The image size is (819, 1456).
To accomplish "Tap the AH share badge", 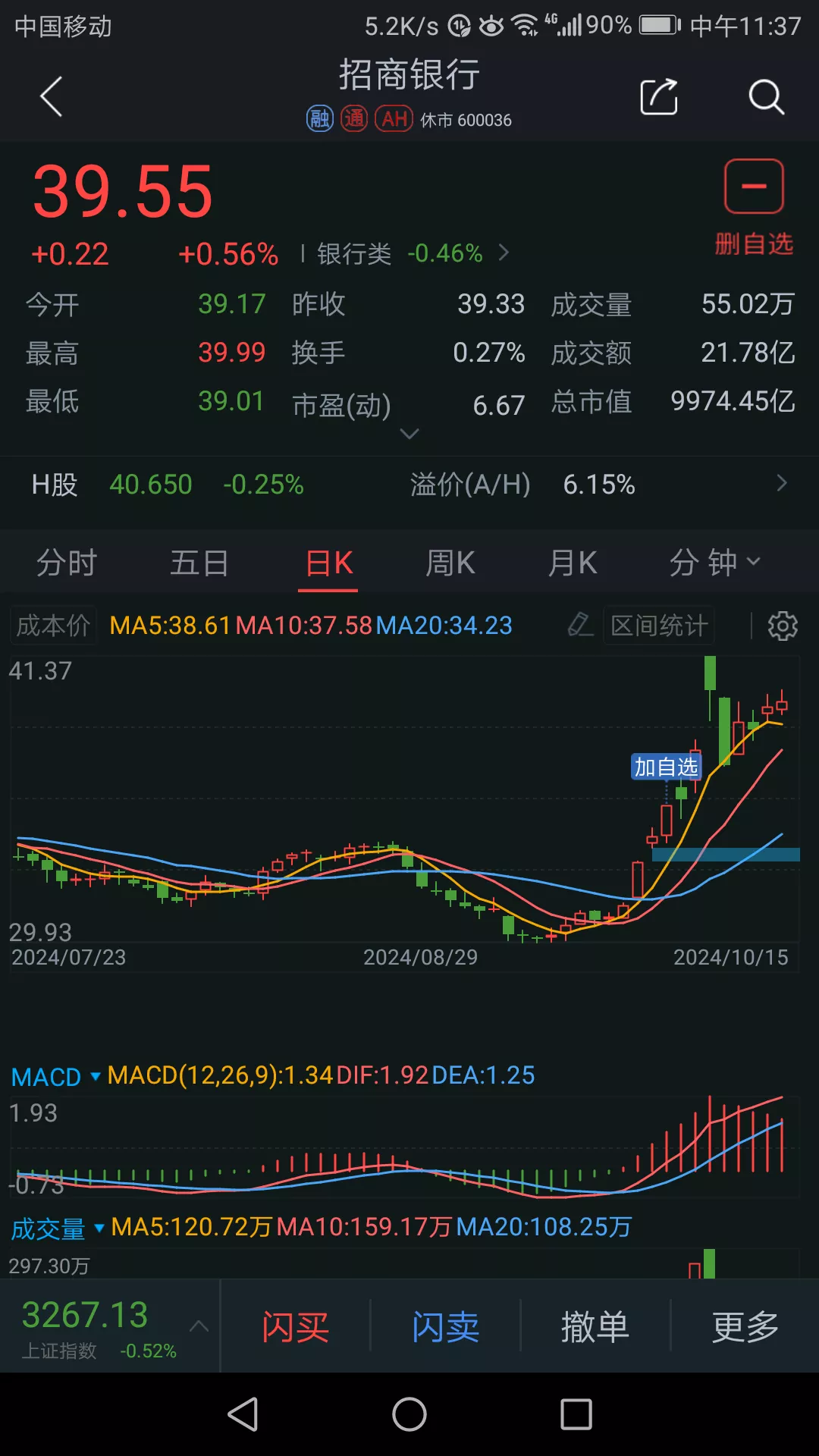I will [393, 118].
